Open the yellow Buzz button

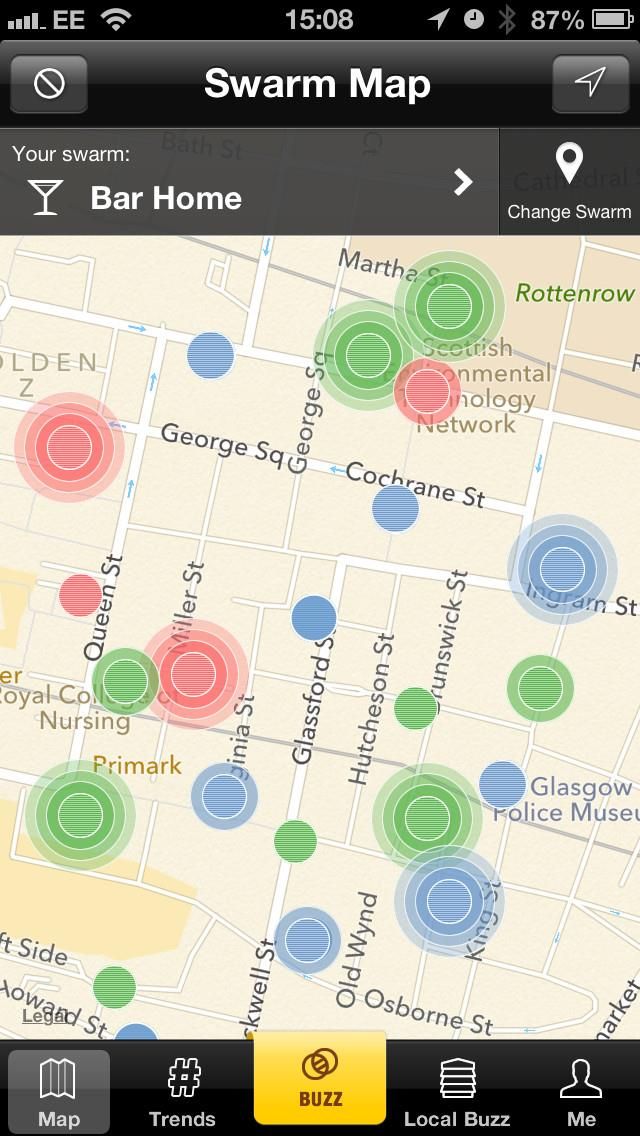point(320,1078)
